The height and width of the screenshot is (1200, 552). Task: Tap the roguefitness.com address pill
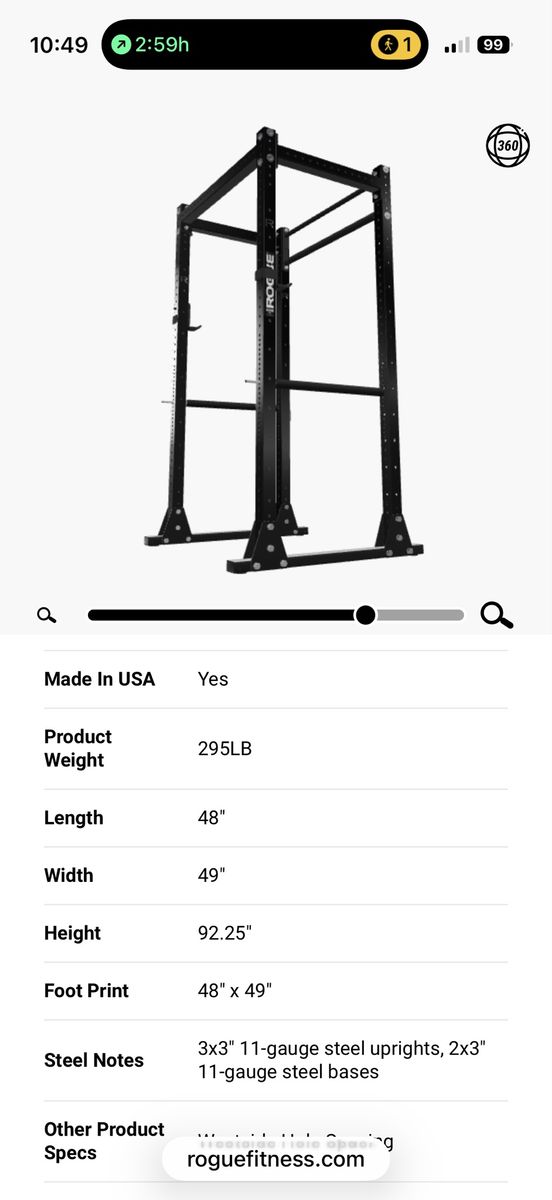pos(276,1160)
